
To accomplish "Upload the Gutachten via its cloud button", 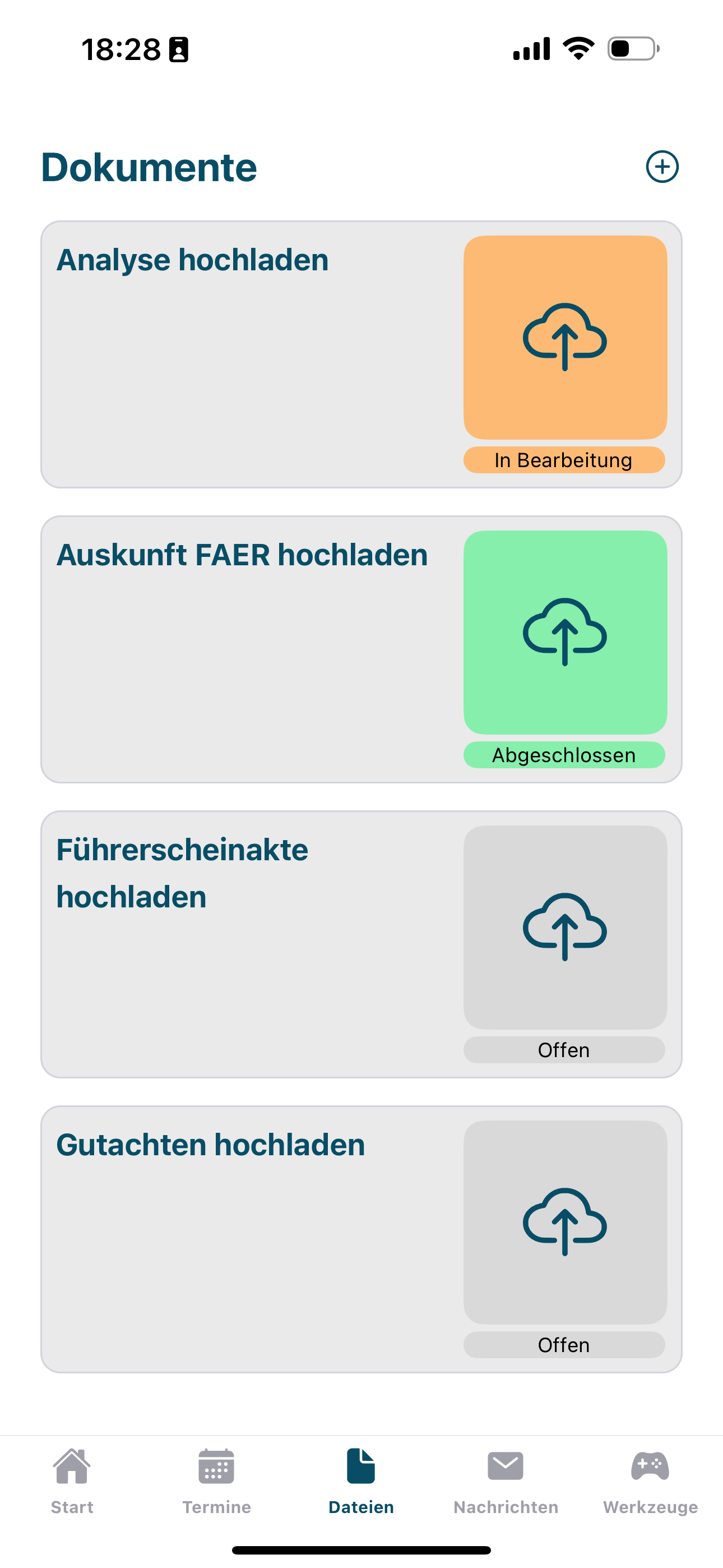I will [x=566, y=1222].
